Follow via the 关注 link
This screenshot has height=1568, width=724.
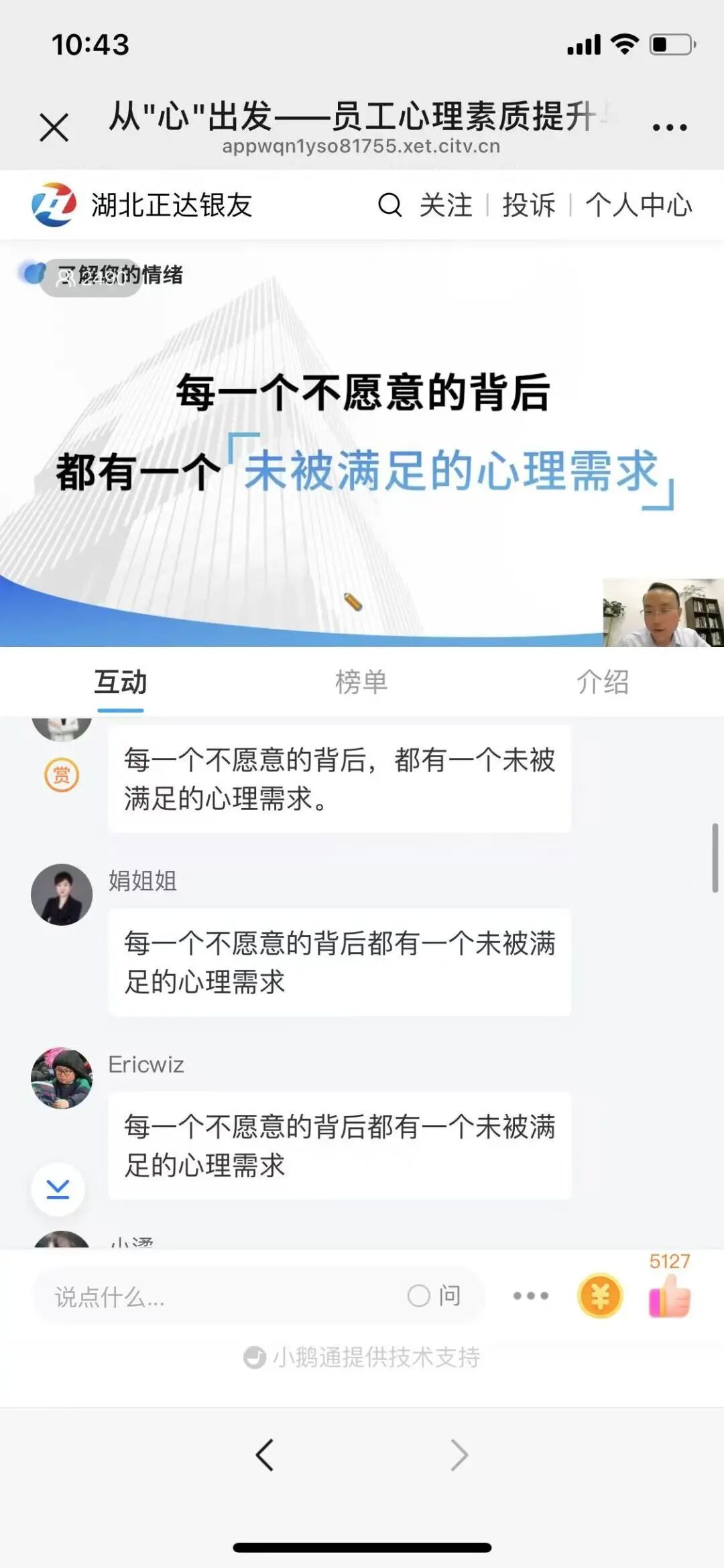pyautogui.click(x=446, y=204)
